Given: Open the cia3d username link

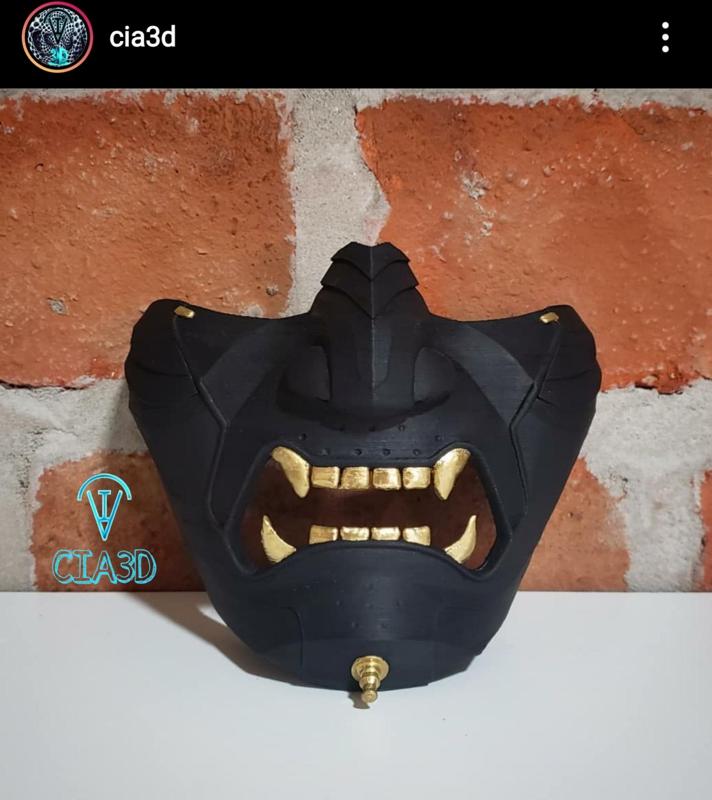Looking at the screenshot, I should coord(141,38).
